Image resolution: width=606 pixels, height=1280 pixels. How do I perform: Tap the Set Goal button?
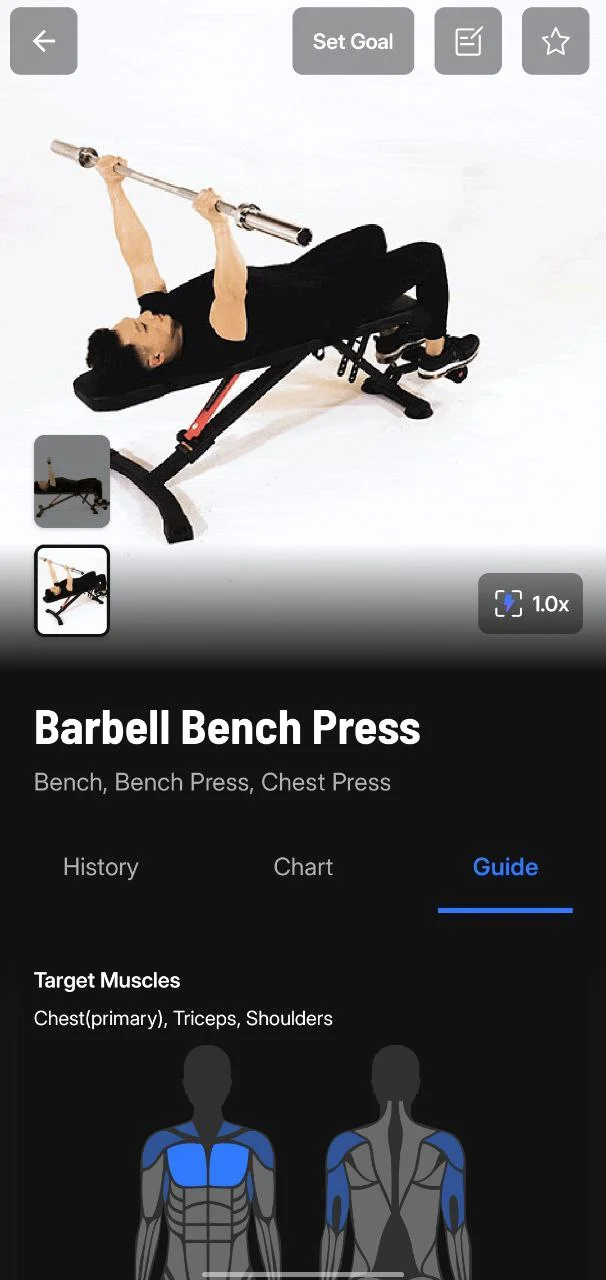(353, 41)
